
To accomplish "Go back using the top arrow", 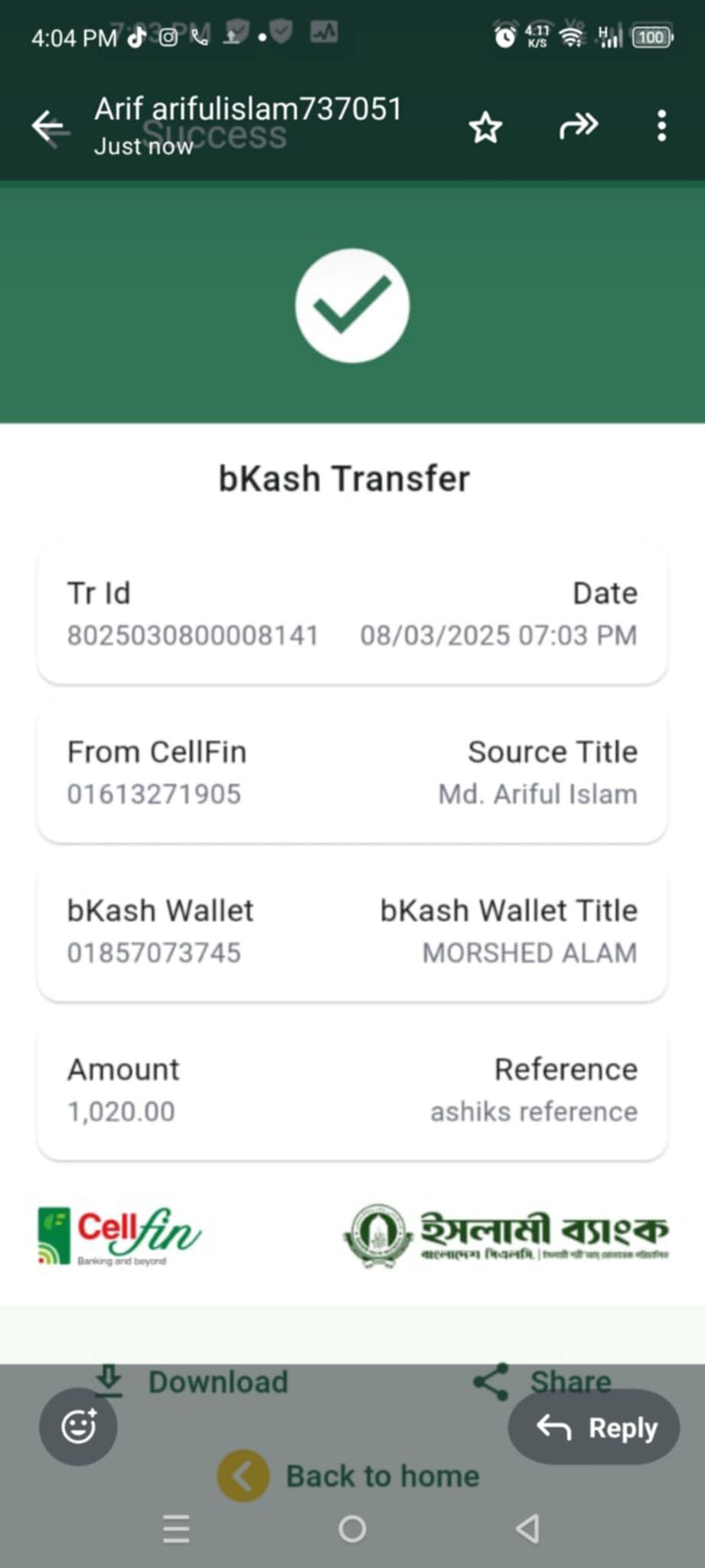I will (x=49, y=126).
